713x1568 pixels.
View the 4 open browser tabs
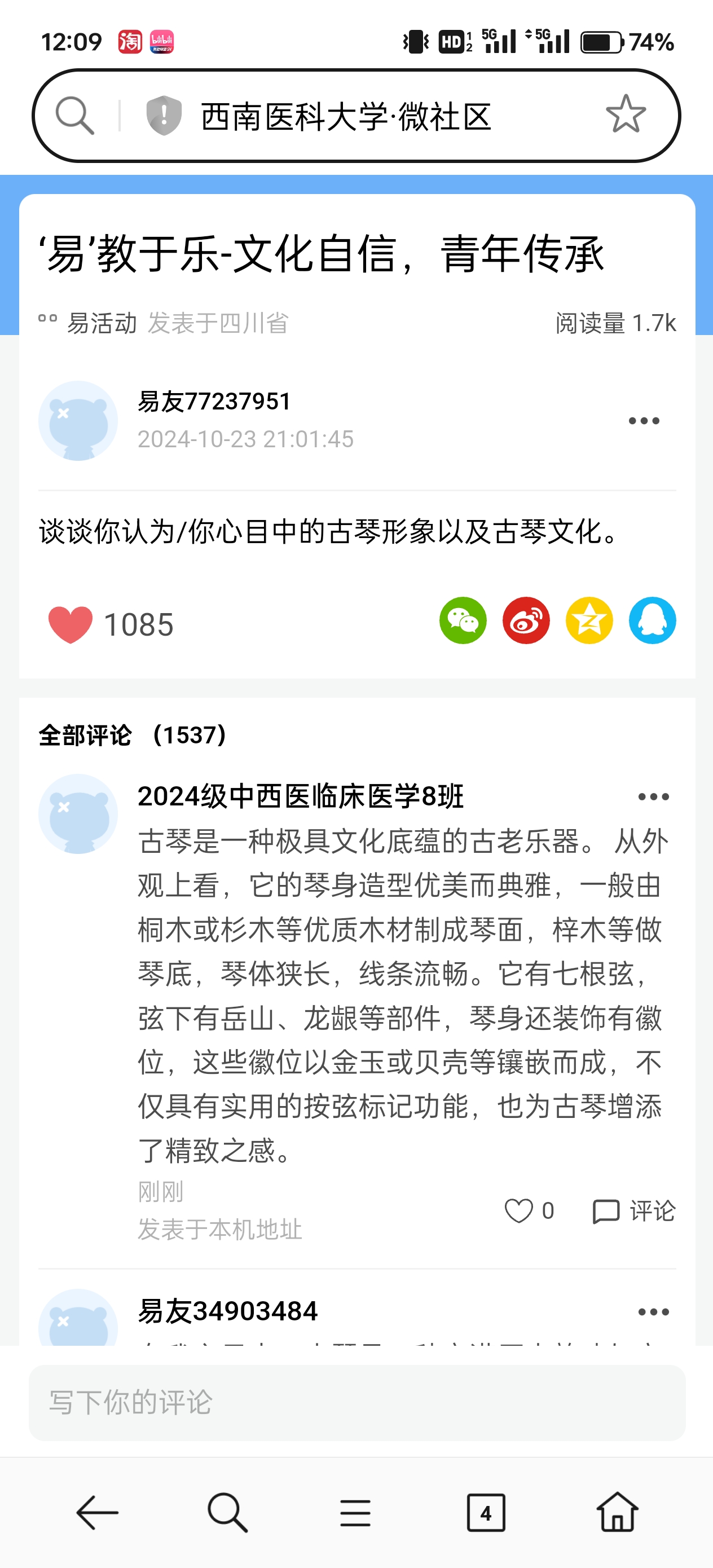click(x=486, y=1513)
